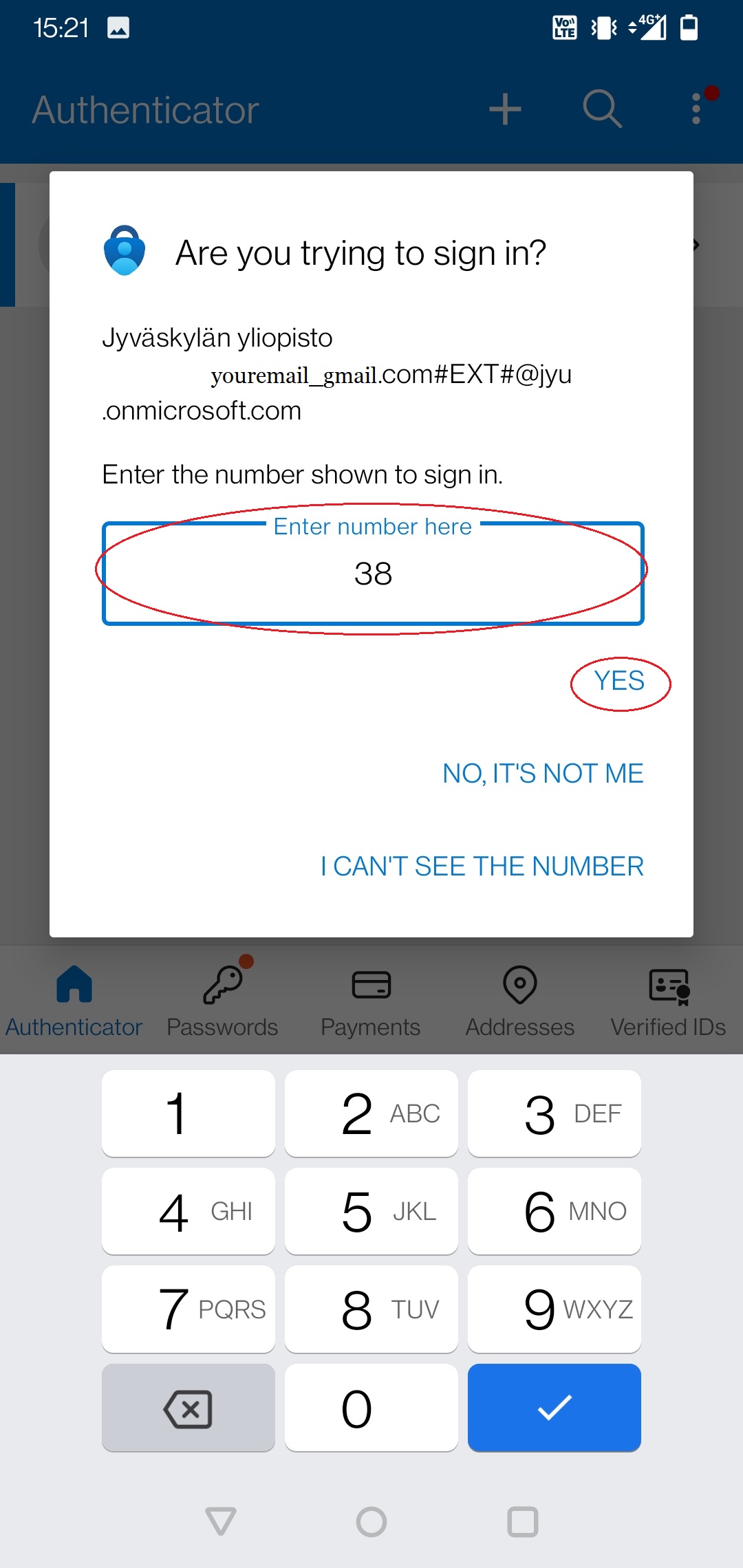
Task: Tap the blue checkmark done key
Action: [x=554, y=1408]
